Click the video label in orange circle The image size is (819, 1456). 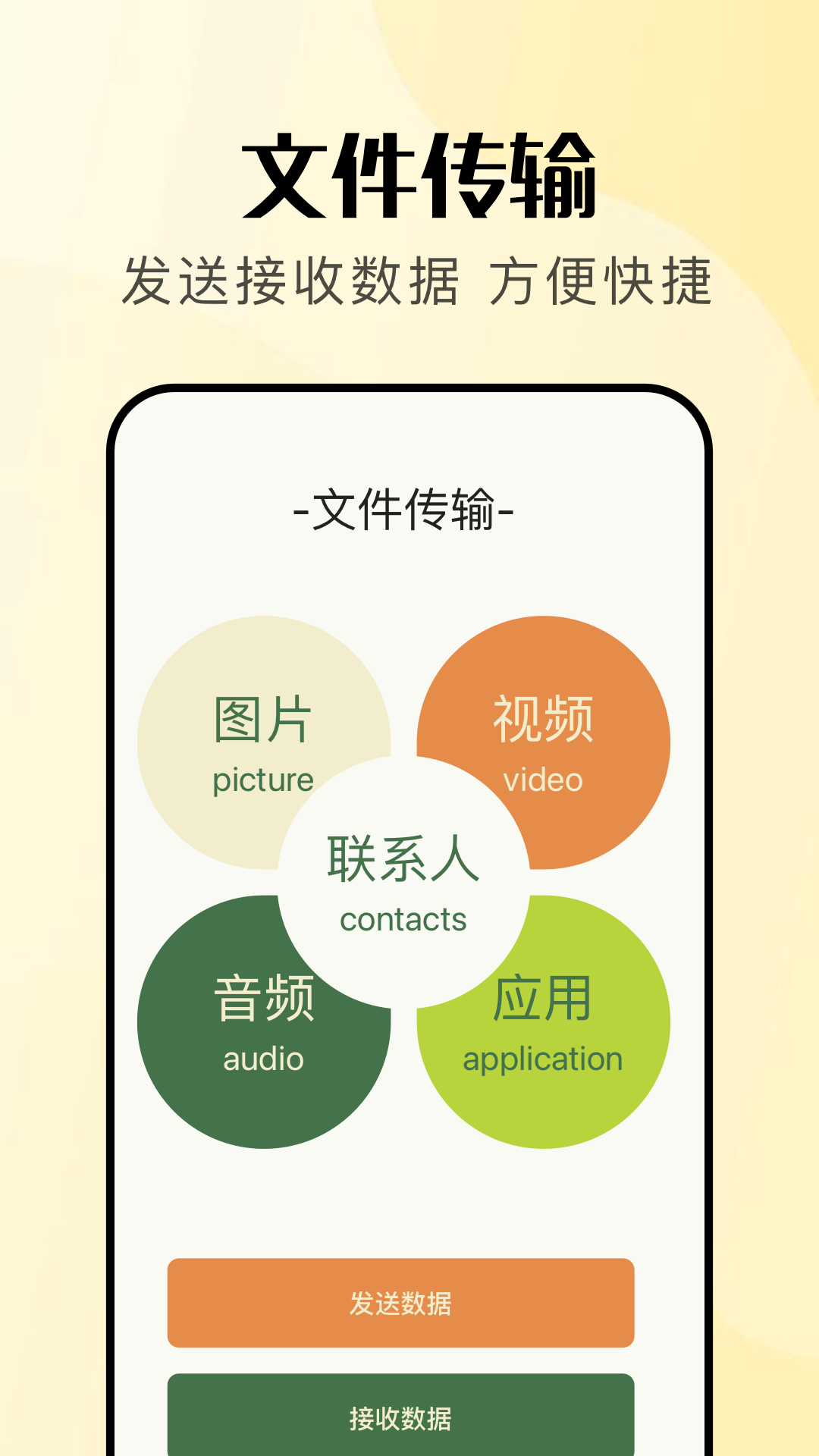click(x=542, y=780)
